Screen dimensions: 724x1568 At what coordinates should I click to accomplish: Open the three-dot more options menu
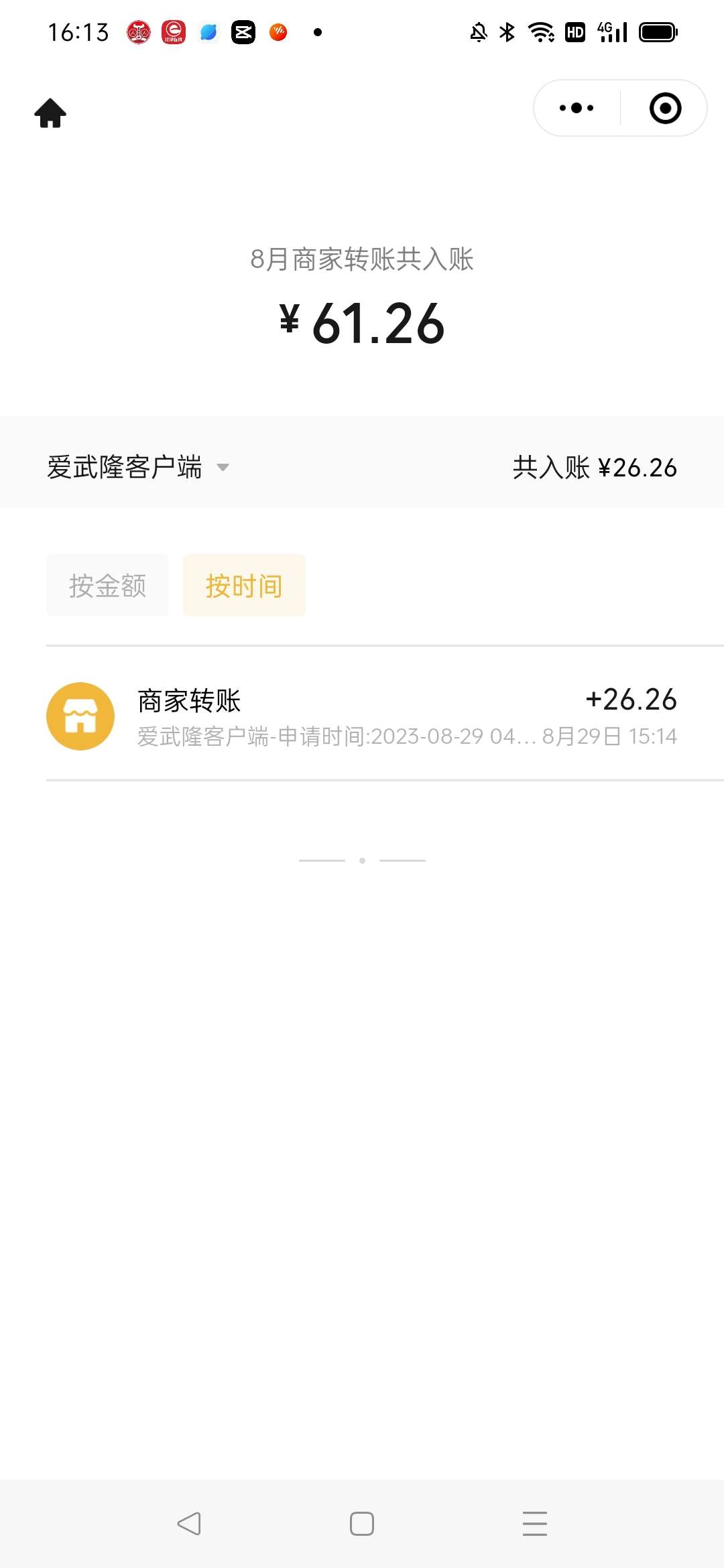tap(577, 108)
